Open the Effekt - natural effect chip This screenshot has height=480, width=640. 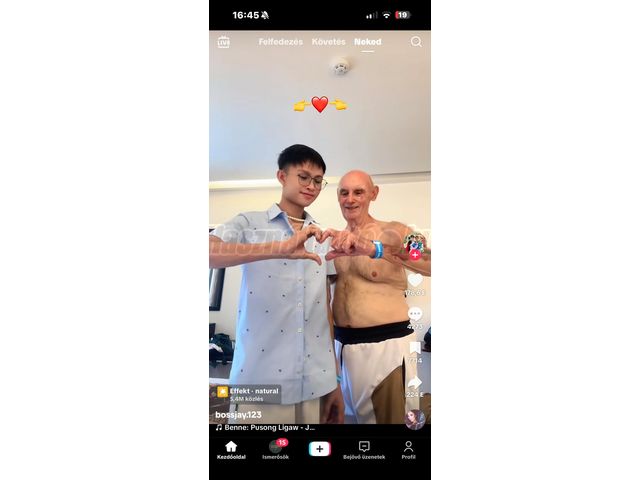[x=249, y=394]
